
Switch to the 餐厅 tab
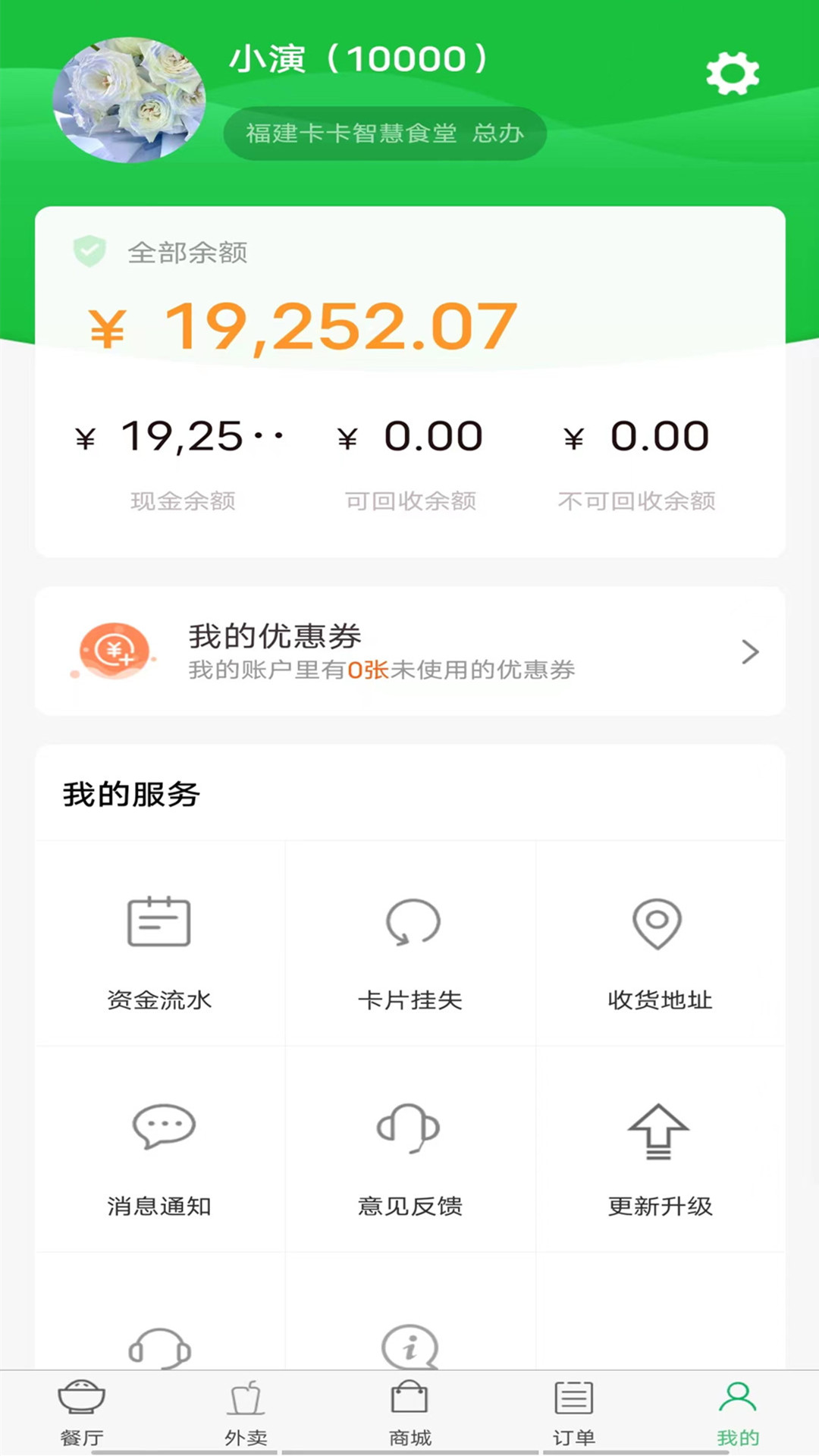81,1412
